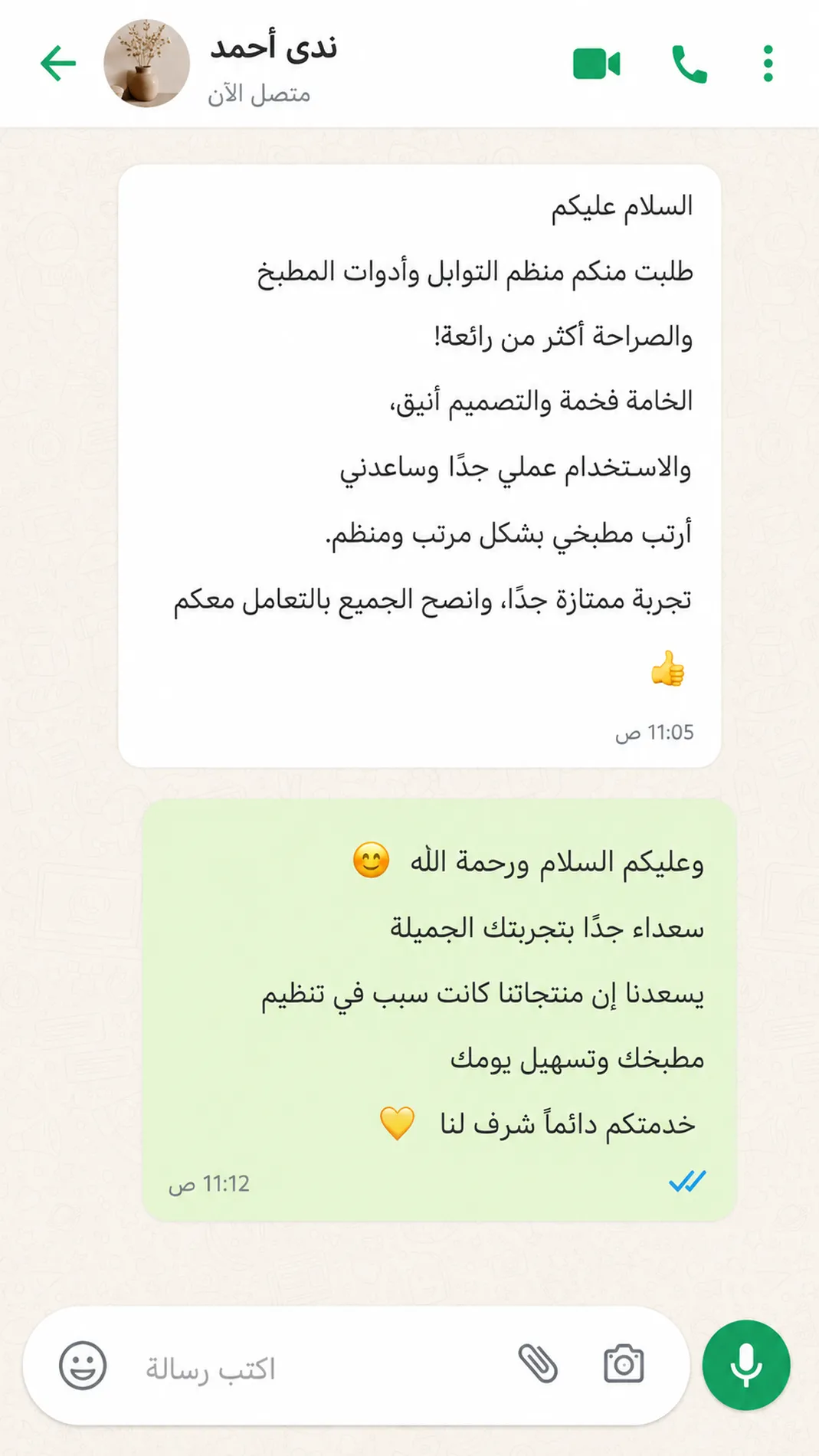Screen dimensions: 819x1456
Task: Open the emoji picker
Action: (x=83, y=1366)
